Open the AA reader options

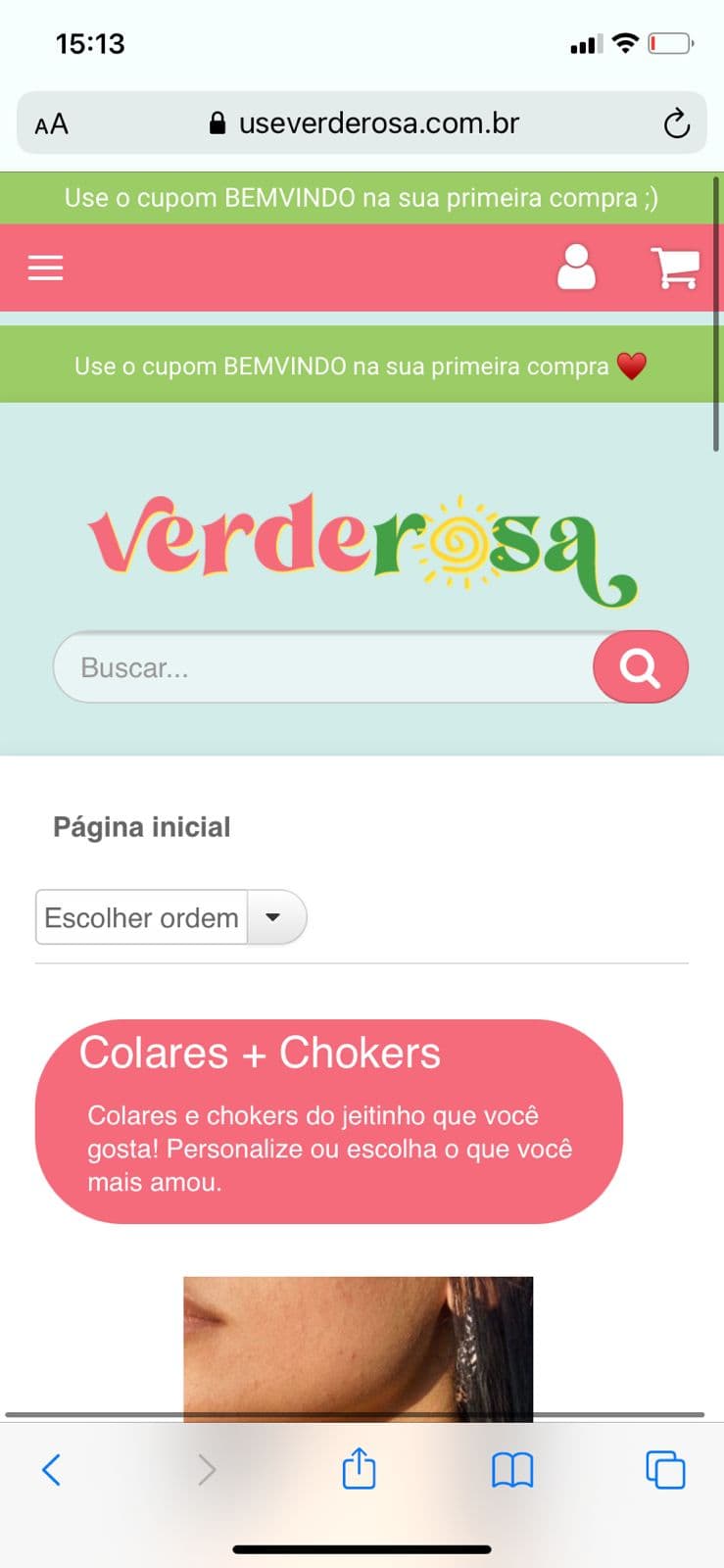pos(51,124)
